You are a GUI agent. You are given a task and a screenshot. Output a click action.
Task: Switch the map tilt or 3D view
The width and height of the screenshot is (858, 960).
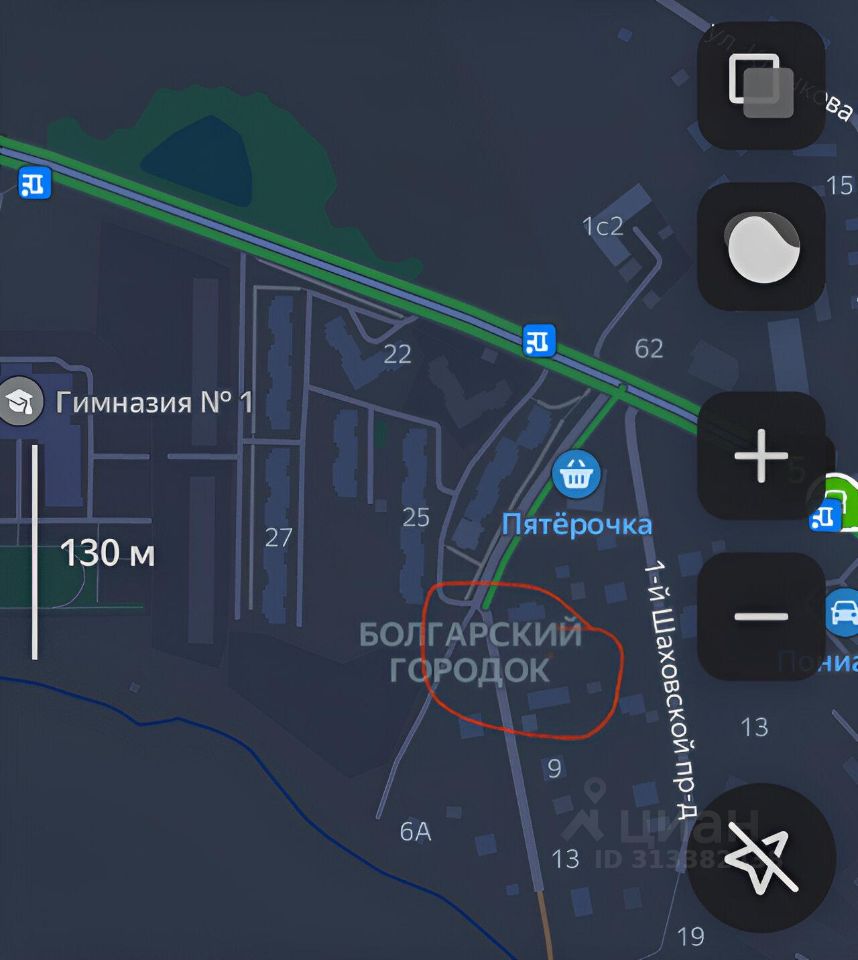[x=761, y=246]
